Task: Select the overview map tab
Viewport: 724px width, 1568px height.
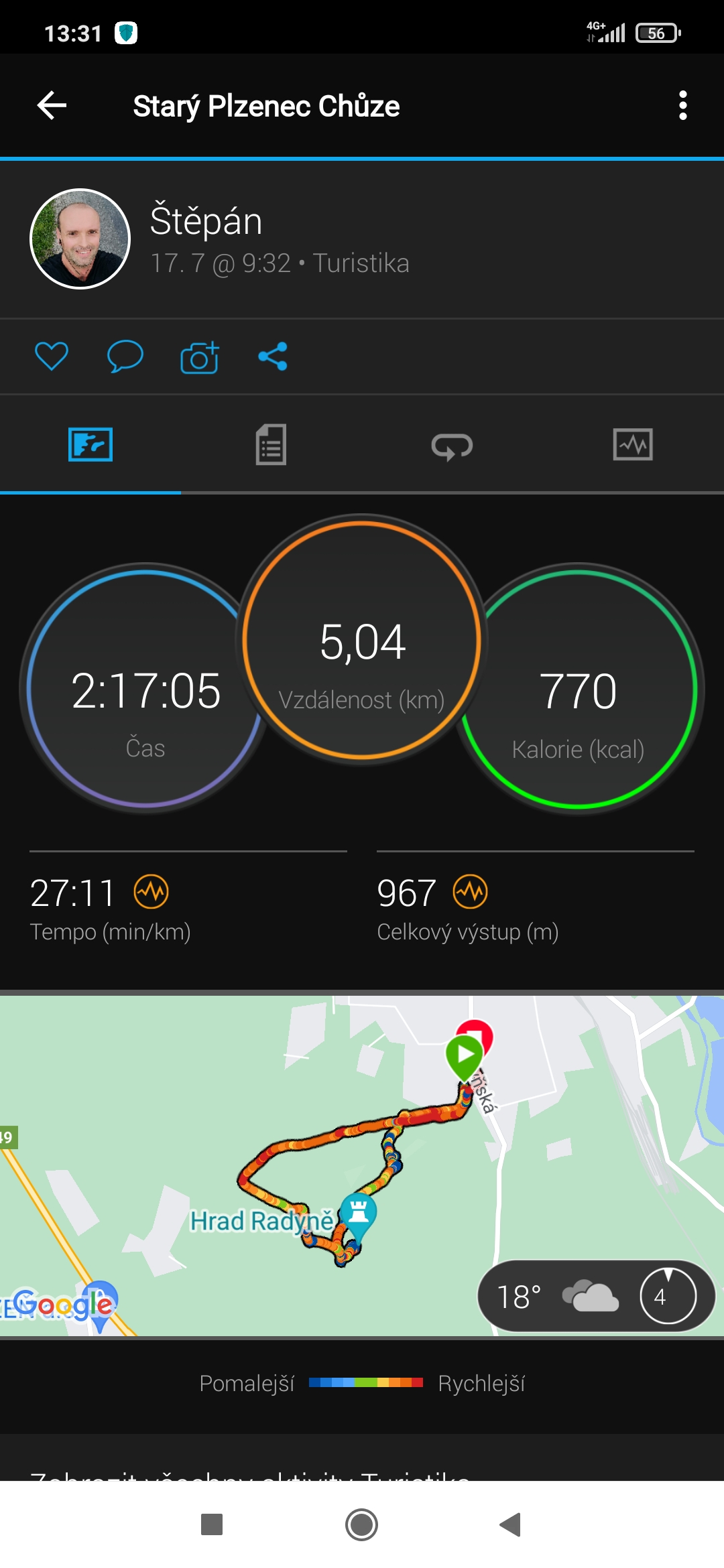Action: 90,444
